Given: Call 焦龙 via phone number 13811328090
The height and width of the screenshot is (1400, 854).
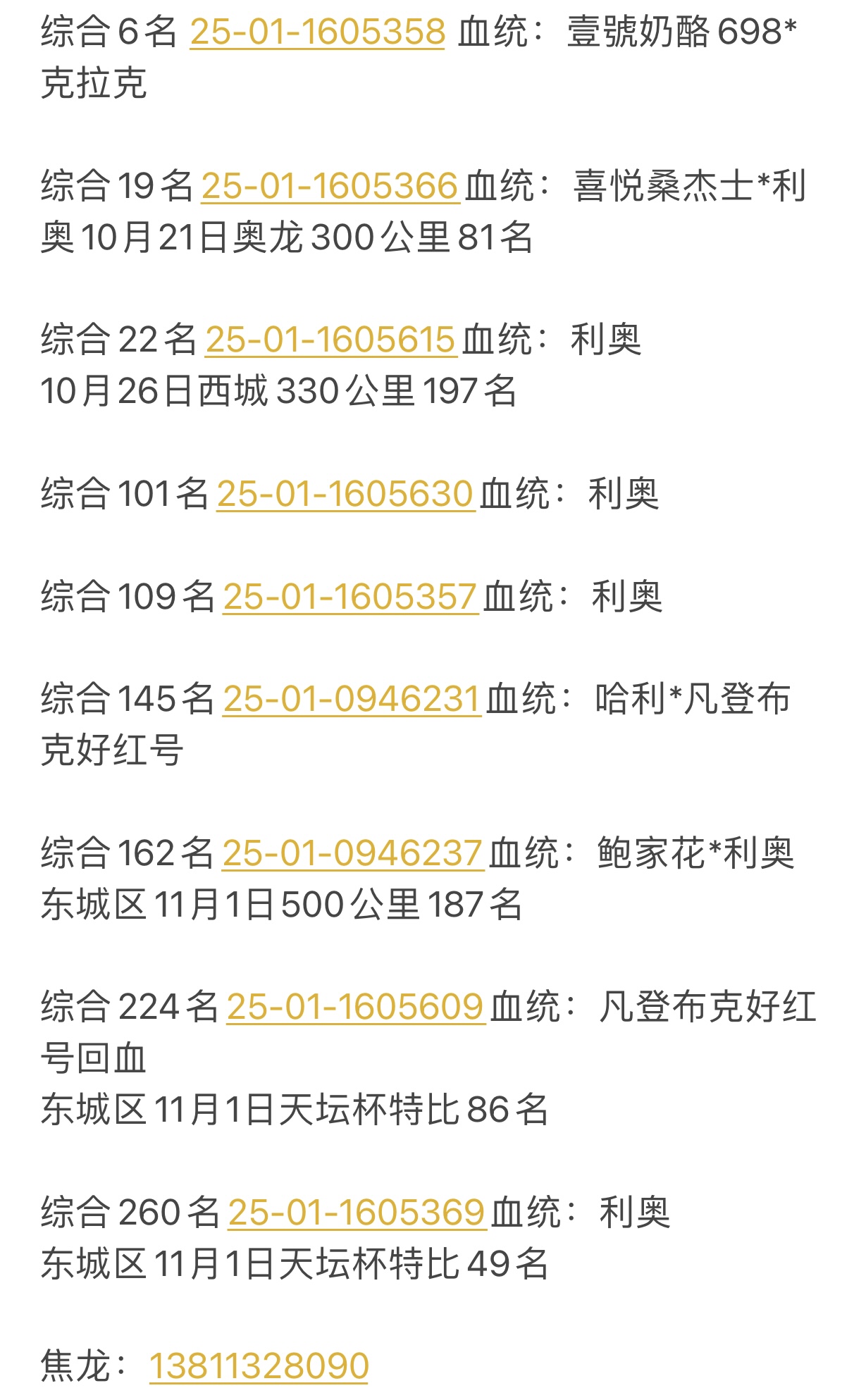Looking at the screenshot, I should coord(259,1366).
